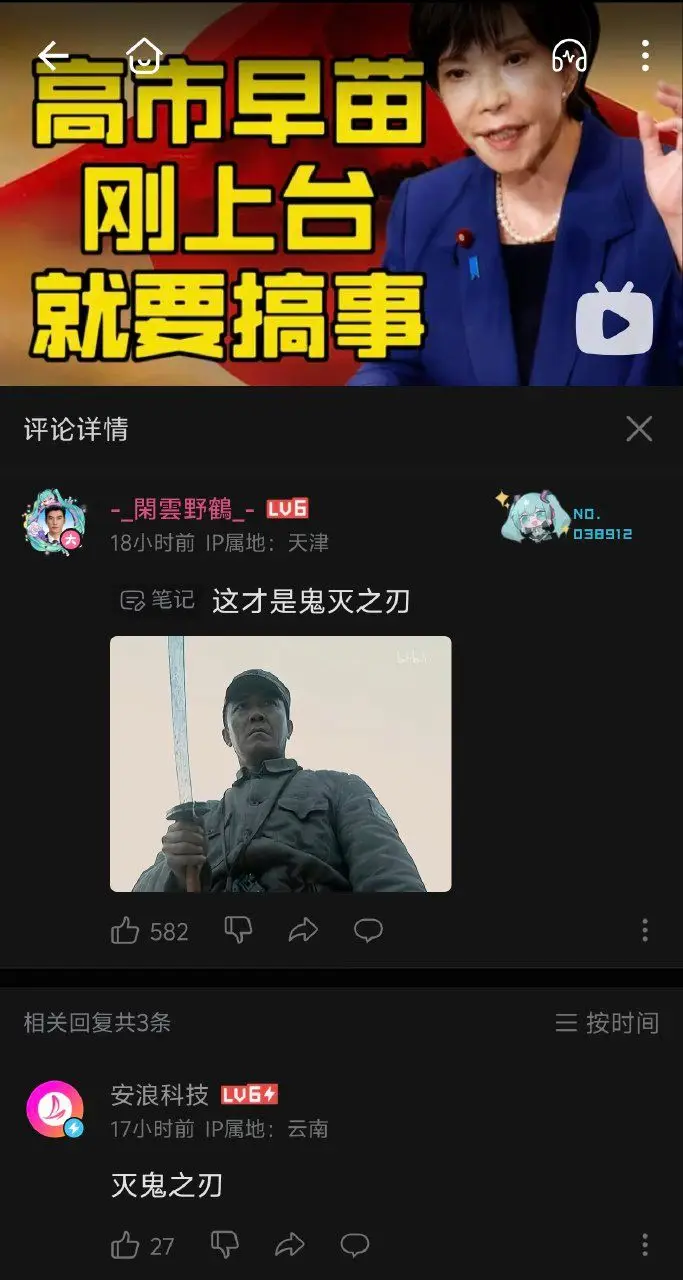Image resolution: width=683 pixels, height=1280 pixels.
Task: Dislike 安浪科技's reply
Action: pos(225,1245)
